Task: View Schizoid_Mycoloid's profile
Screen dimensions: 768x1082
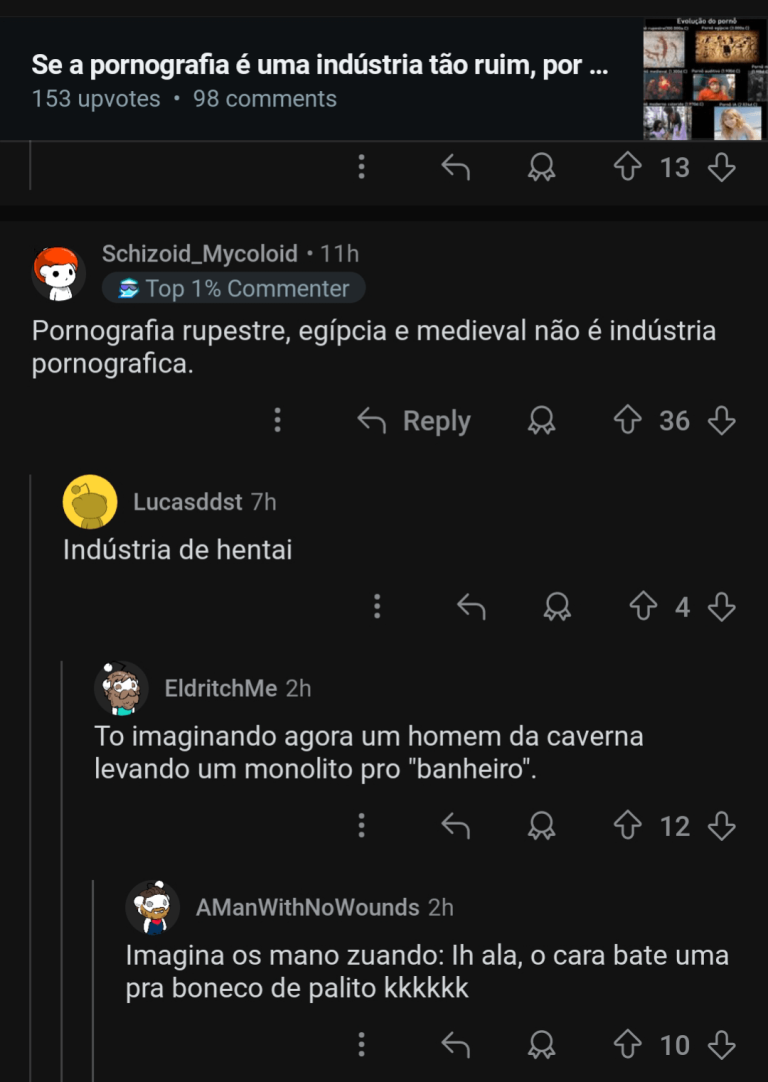Action: 199,254
